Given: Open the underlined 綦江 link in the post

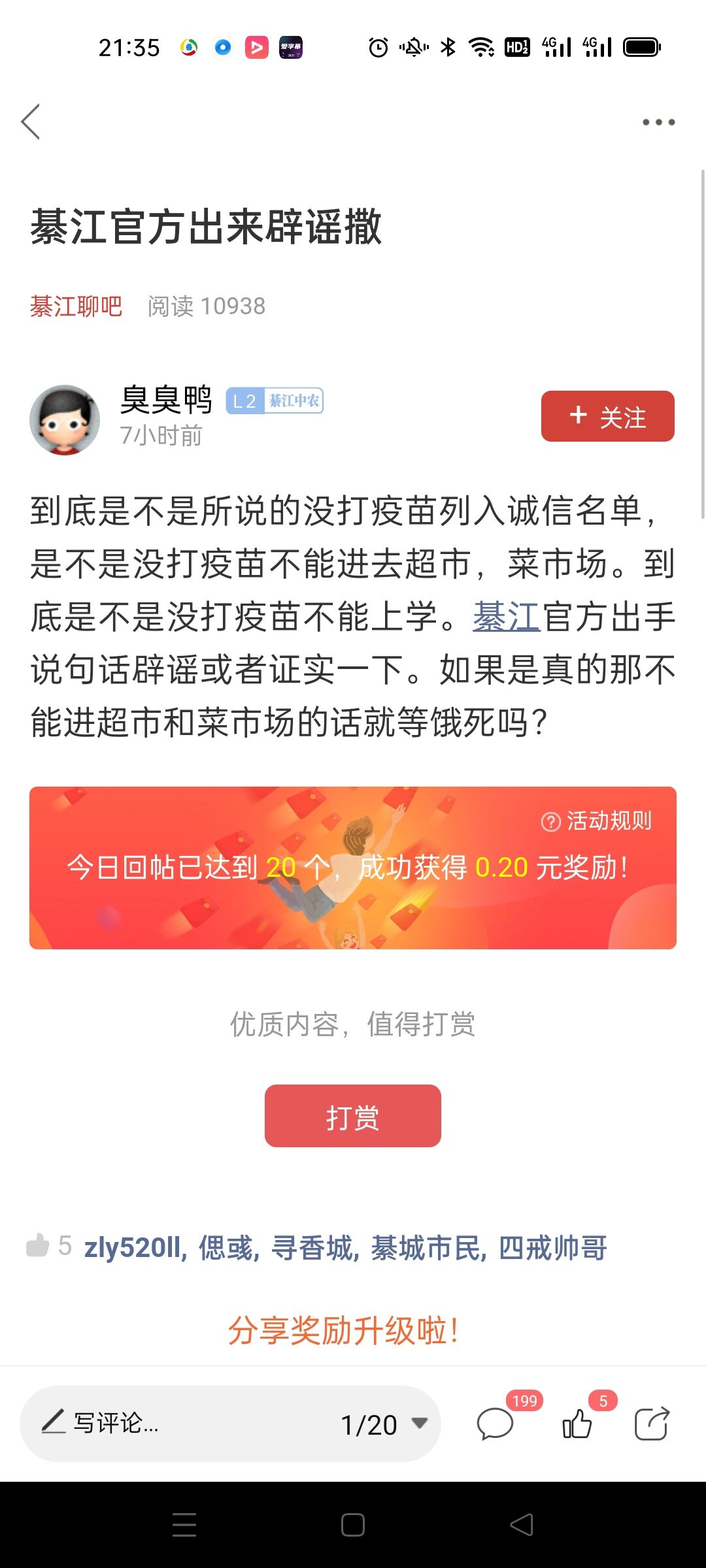Looking at the screenshot, I should coord(506,617).
